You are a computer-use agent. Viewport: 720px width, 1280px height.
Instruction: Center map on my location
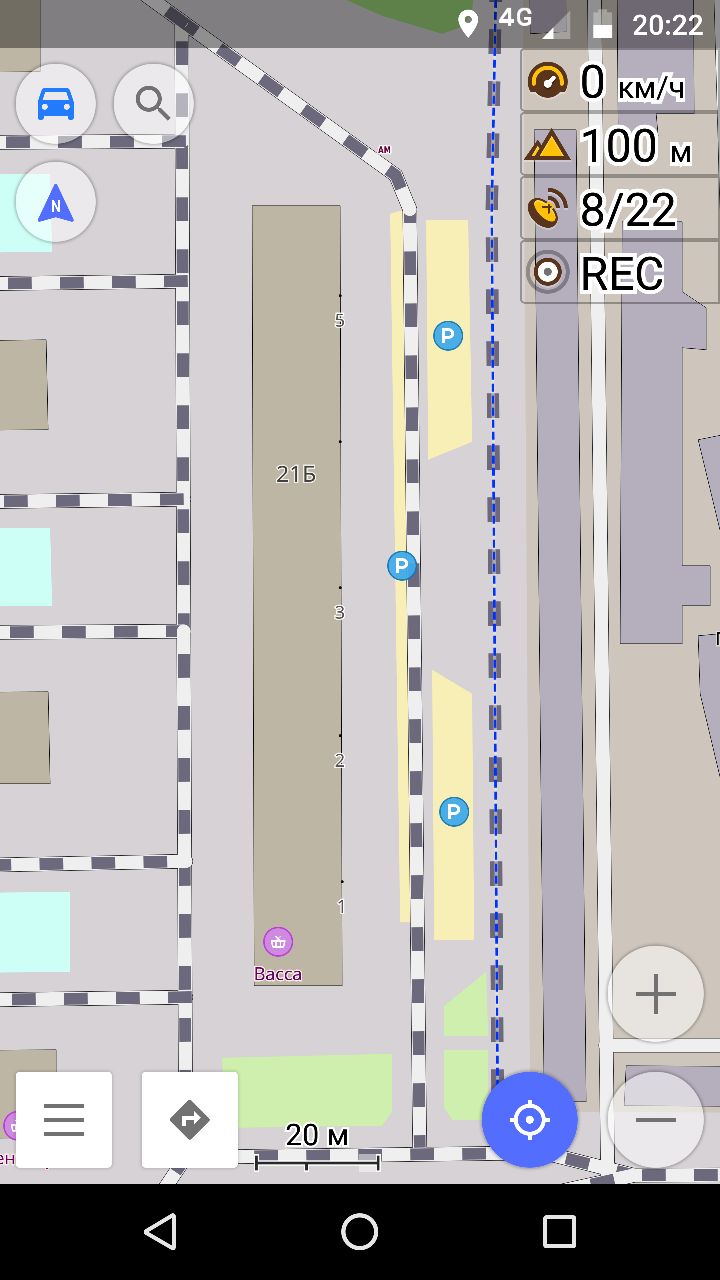530,1120
